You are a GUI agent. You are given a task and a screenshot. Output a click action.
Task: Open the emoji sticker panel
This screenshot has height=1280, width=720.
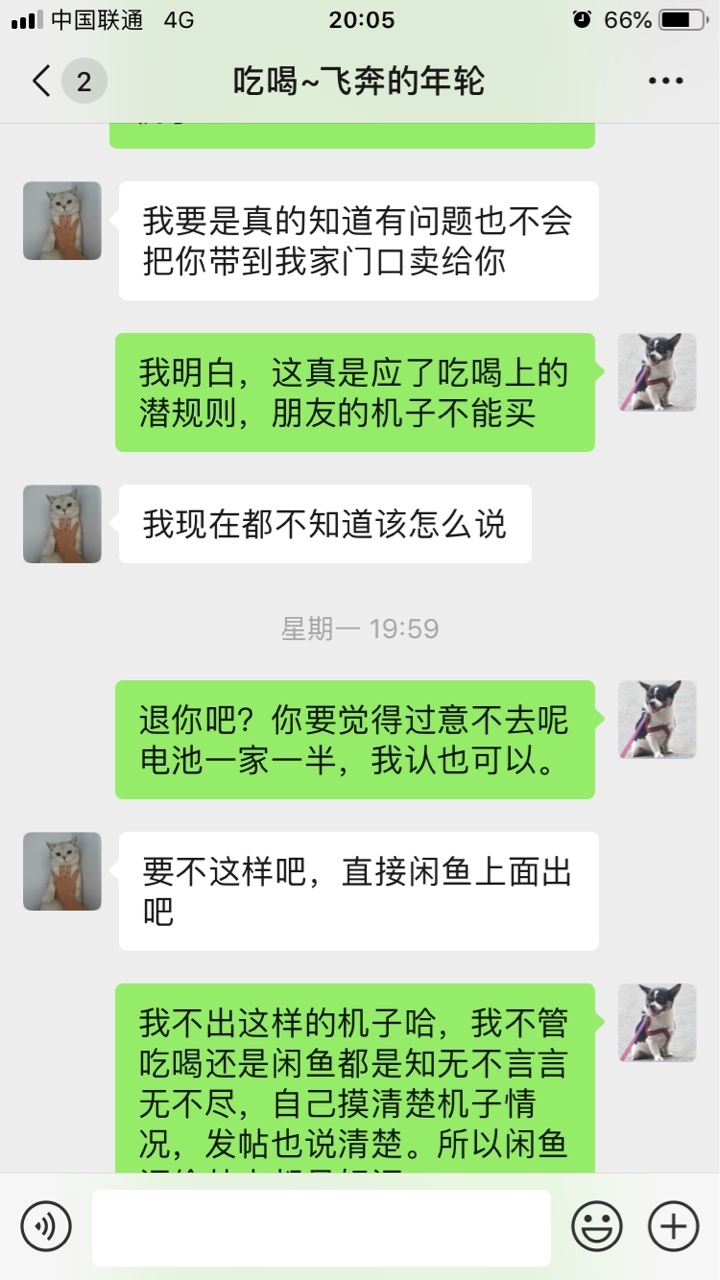pyautogui.click(x=597, y=1225)
